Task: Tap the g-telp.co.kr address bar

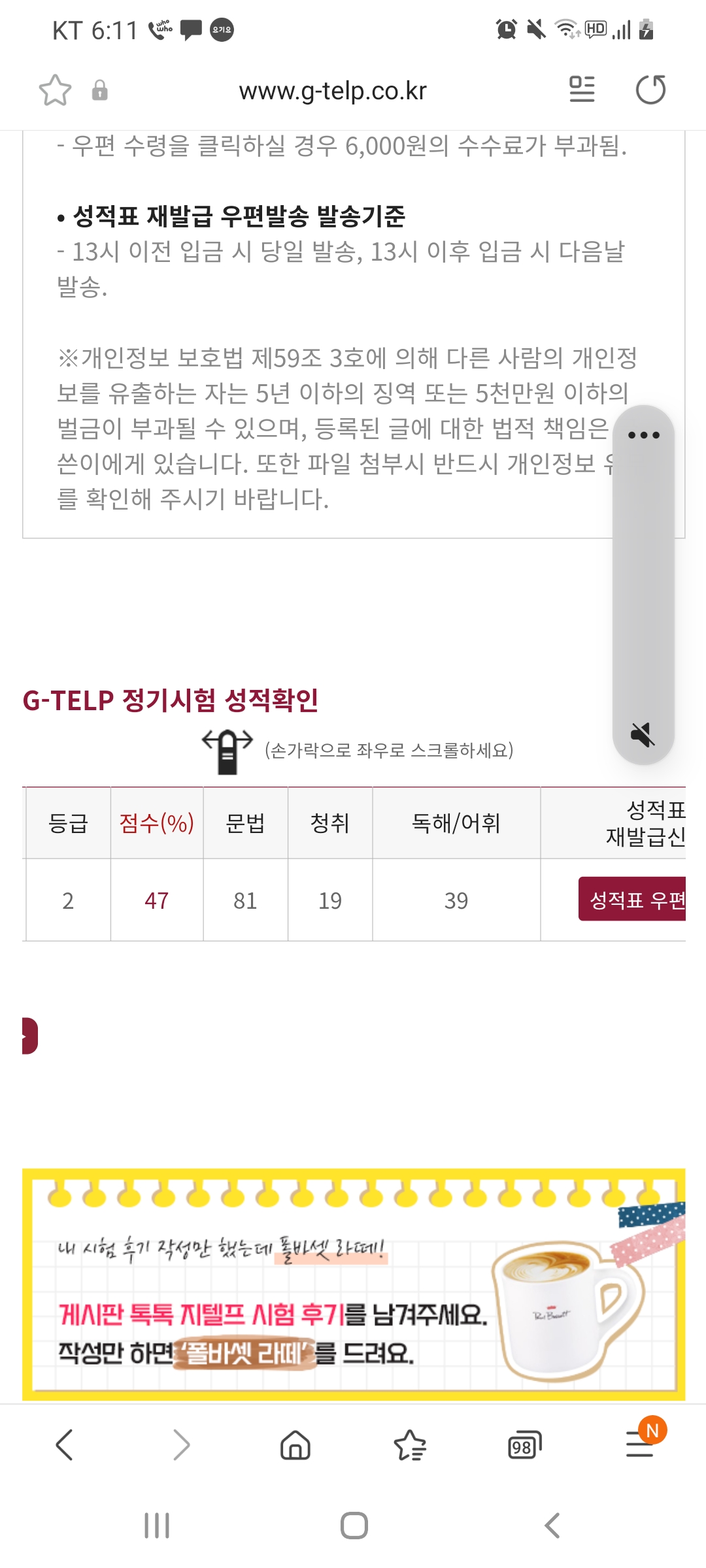Action: (x=332, y=91)
